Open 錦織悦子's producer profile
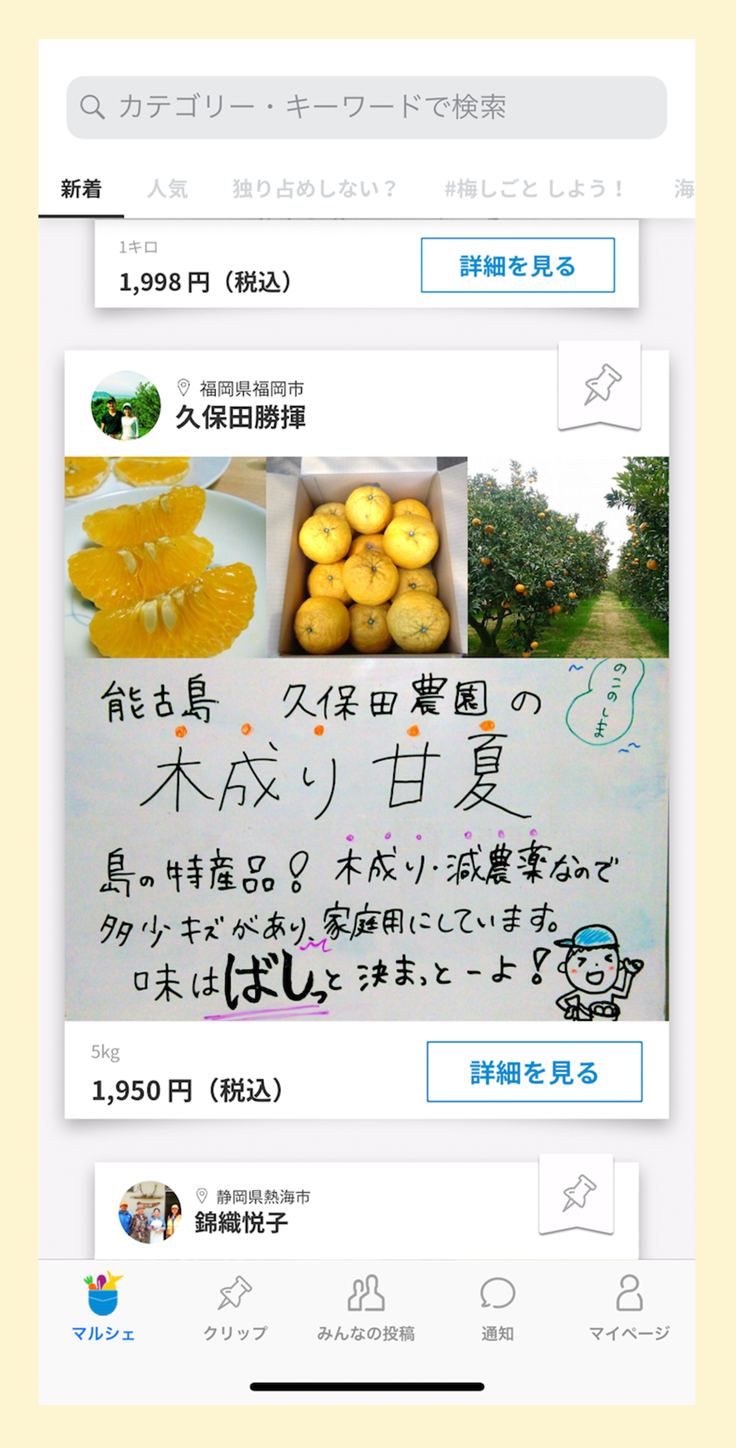Screen dimensions: 736x1448 click(x=215, y=1211)
